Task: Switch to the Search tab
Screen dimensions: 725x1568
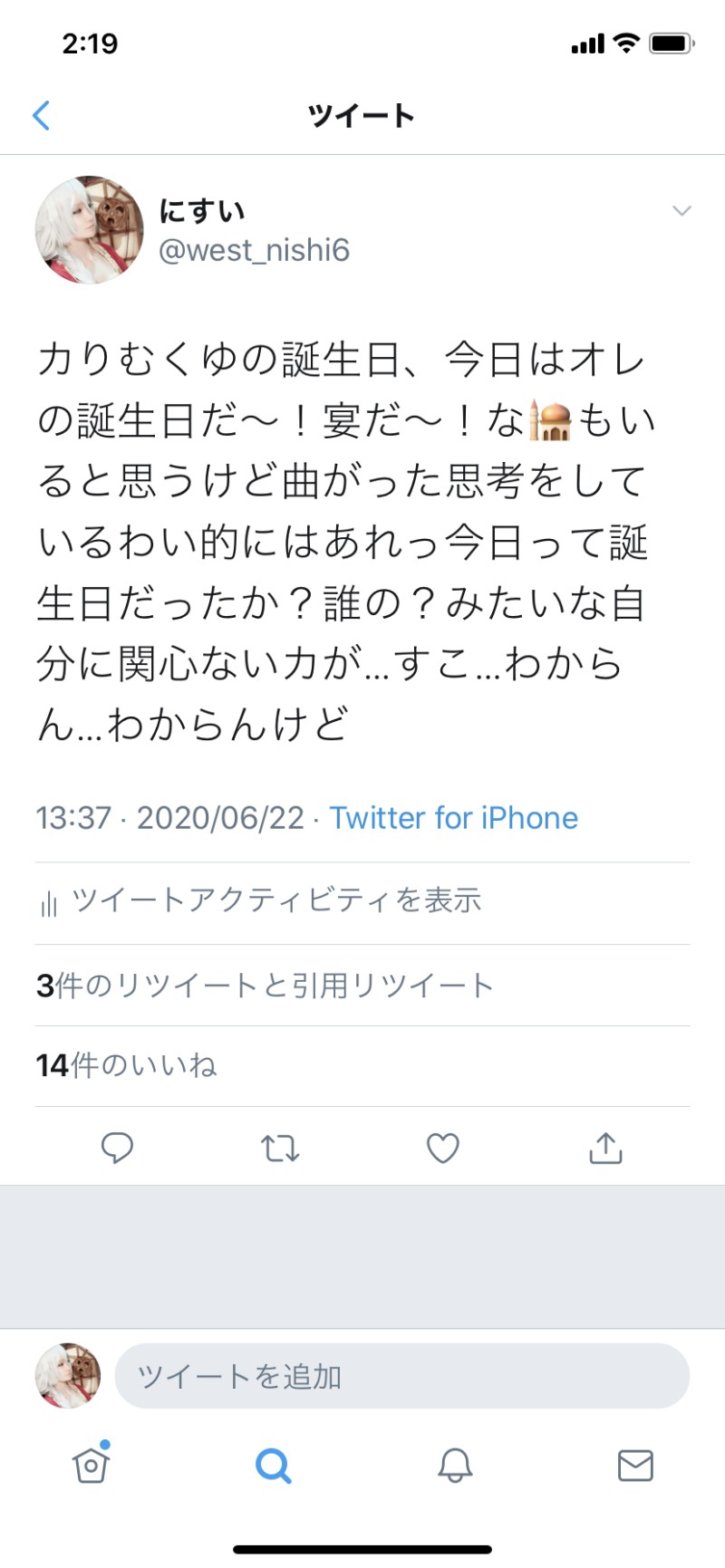Action: tap(273, 1464)
